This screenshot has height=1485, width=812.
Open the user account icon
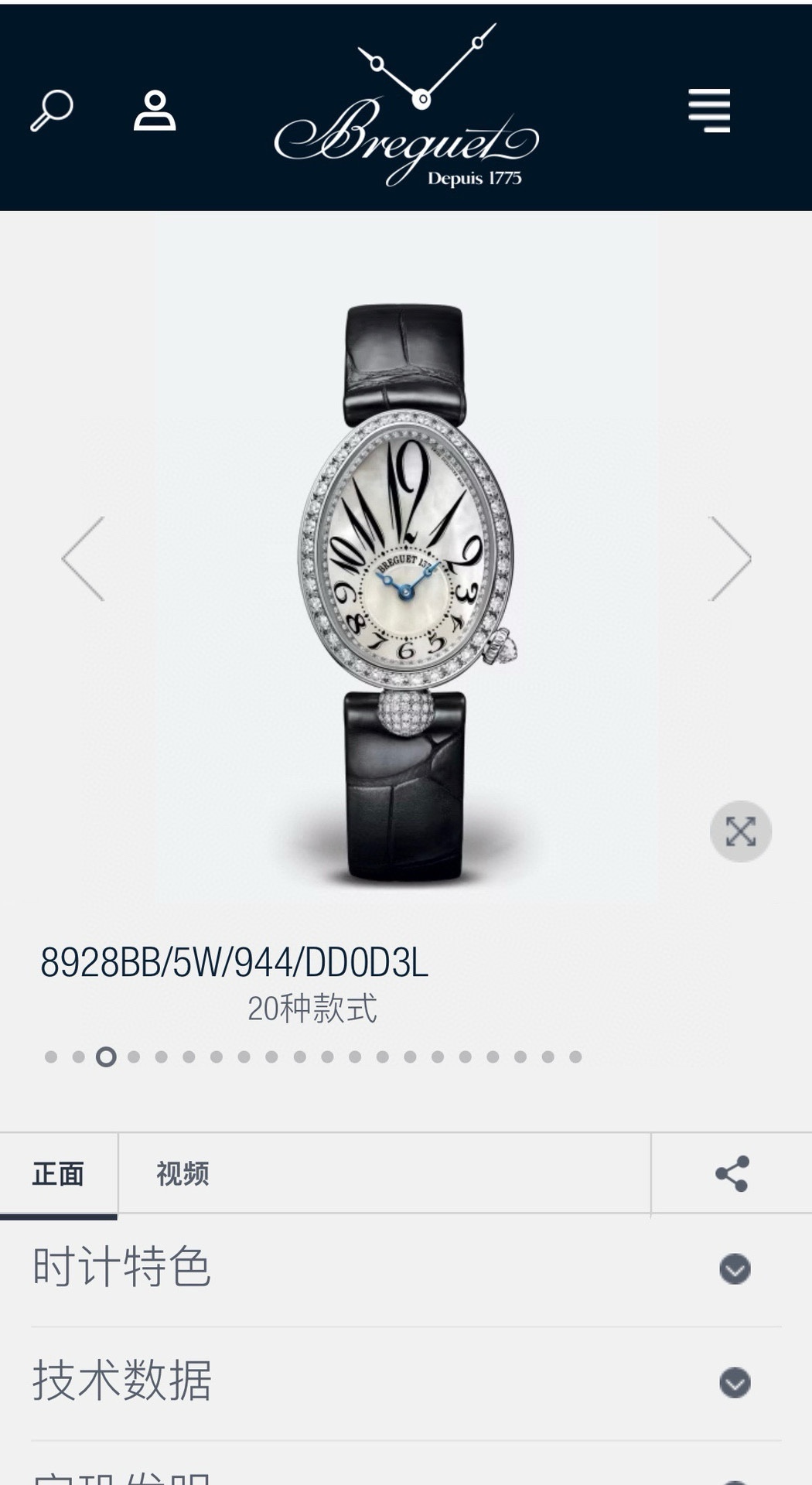[x=155, y=111]
